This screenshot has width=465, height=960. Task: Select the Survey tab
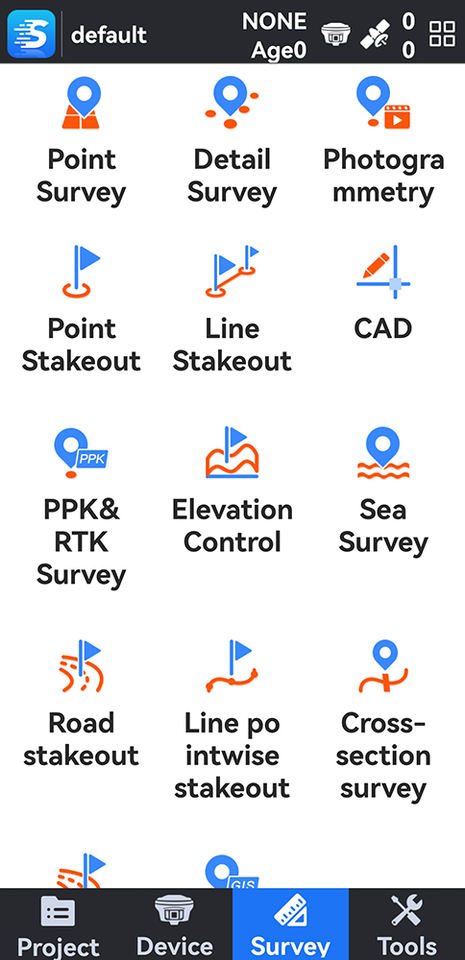tap(291, 924)
